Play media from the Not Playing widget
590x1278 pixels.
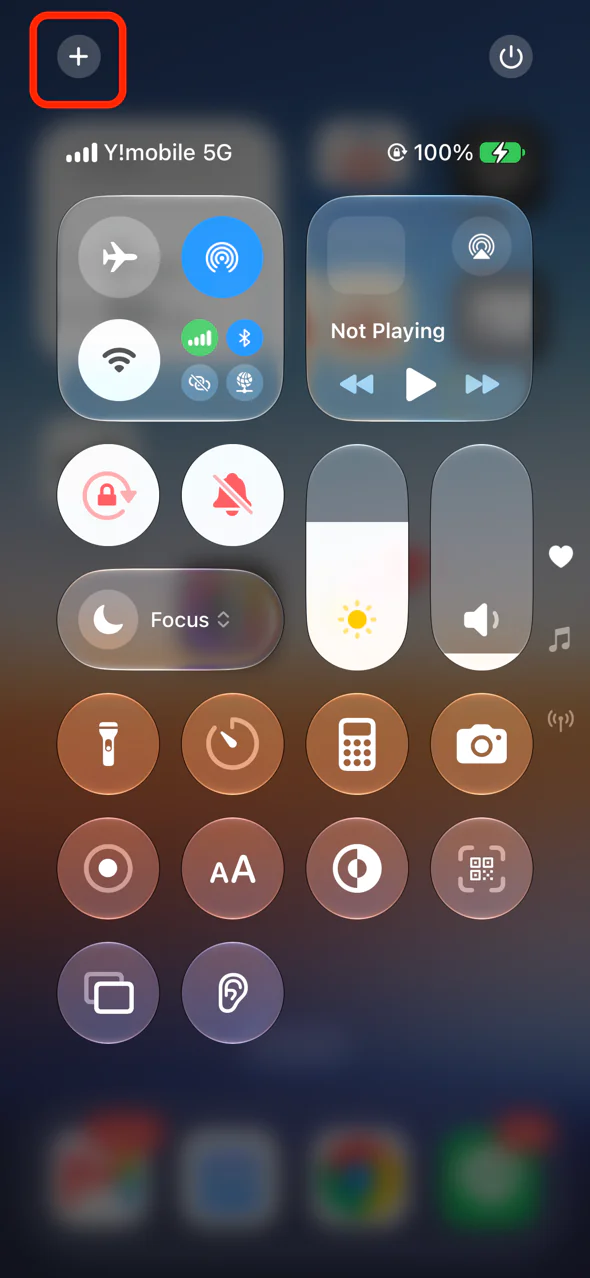coord(420,384)
